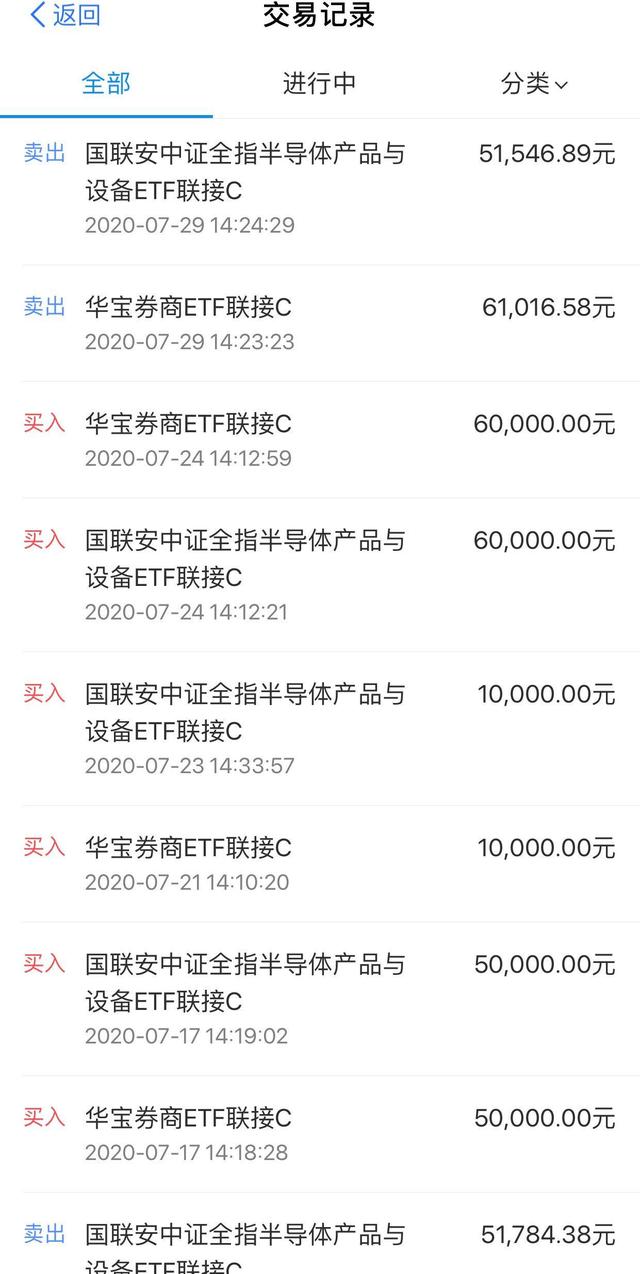Open the 国联安 50,000.00元 买入 record
Viewport: 640px width, 1274px height.
click(320, 999)
